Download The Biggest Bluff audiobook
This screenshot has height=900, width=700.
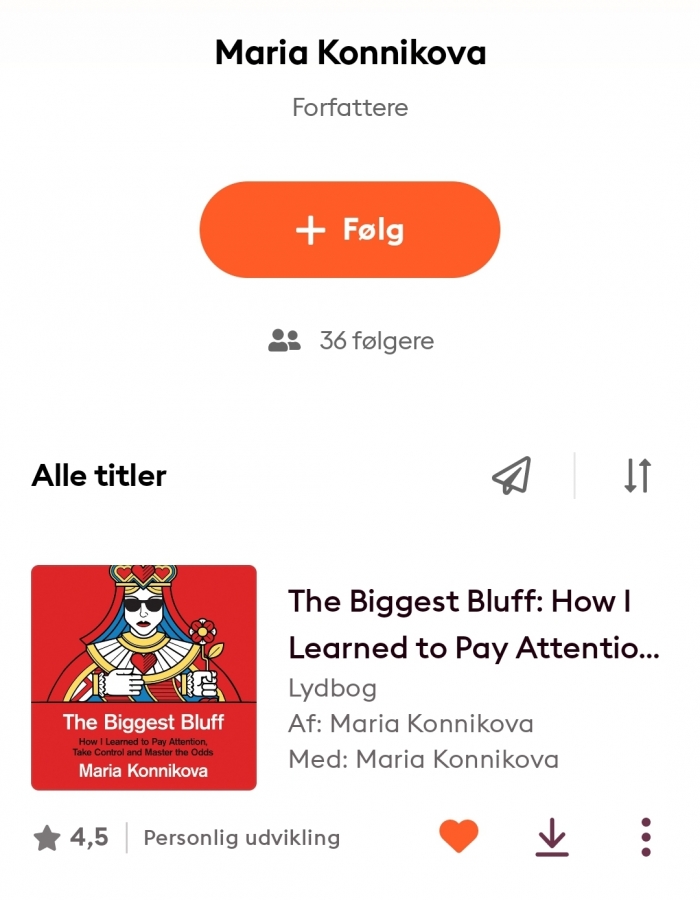[x=552, y=837]
